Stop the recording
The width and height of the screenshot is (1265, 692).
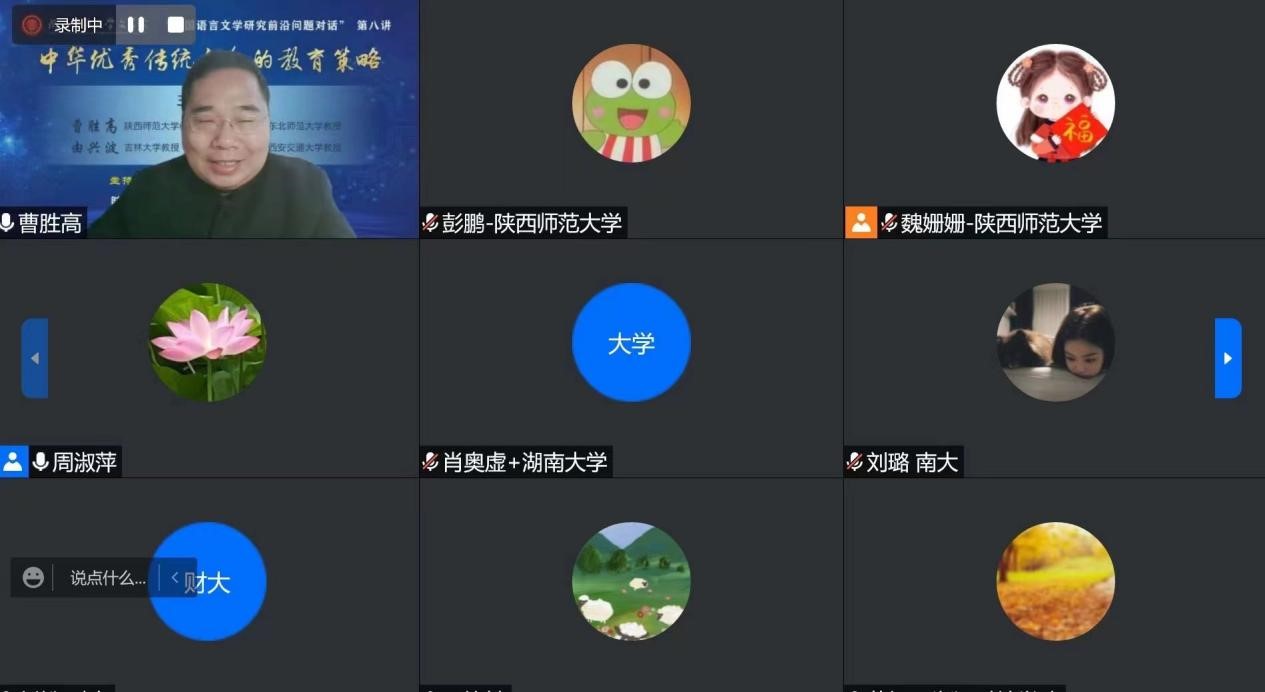(176, 25)
